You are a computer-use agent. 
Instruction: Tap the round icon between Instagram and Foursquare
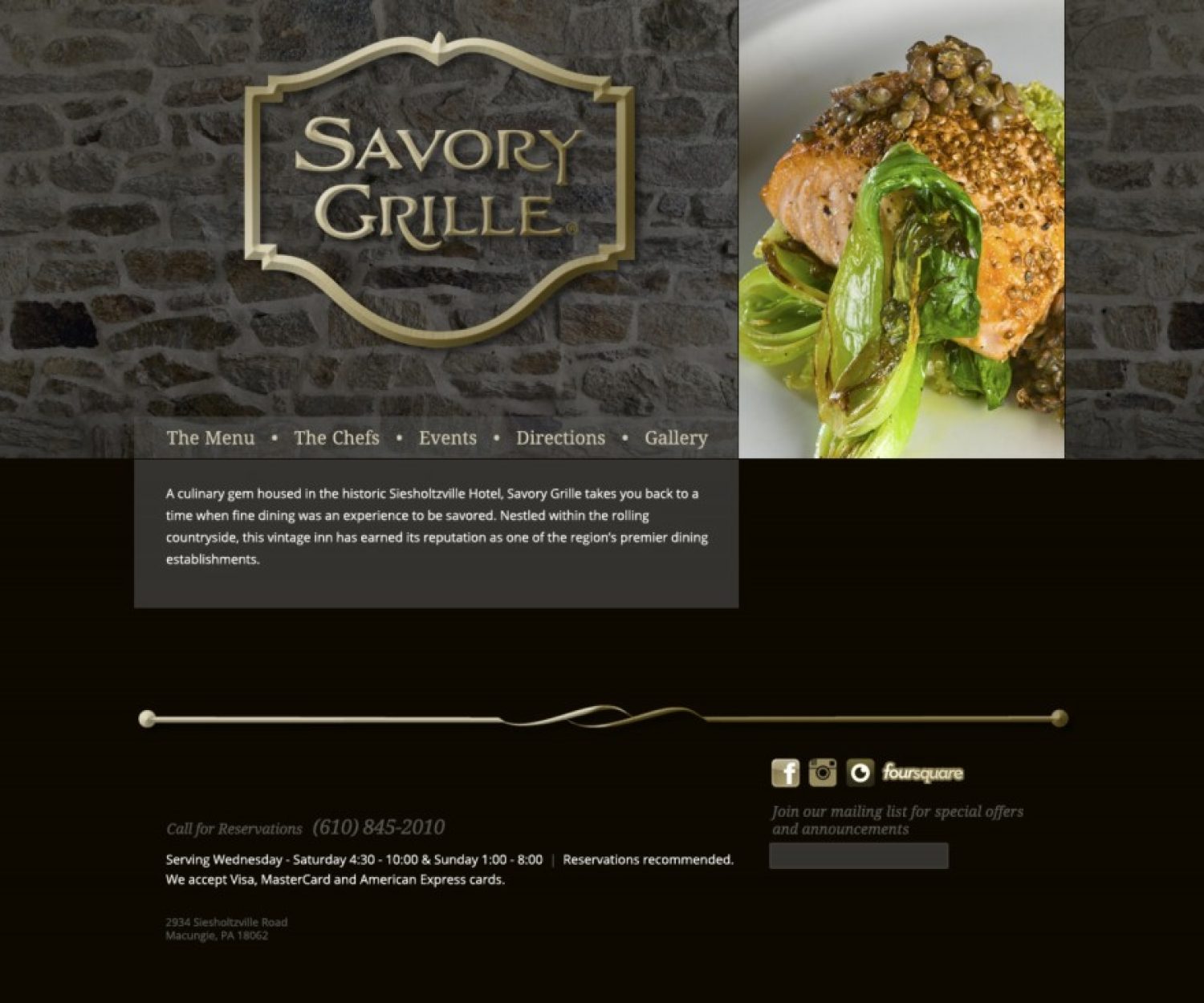point(860,773)
